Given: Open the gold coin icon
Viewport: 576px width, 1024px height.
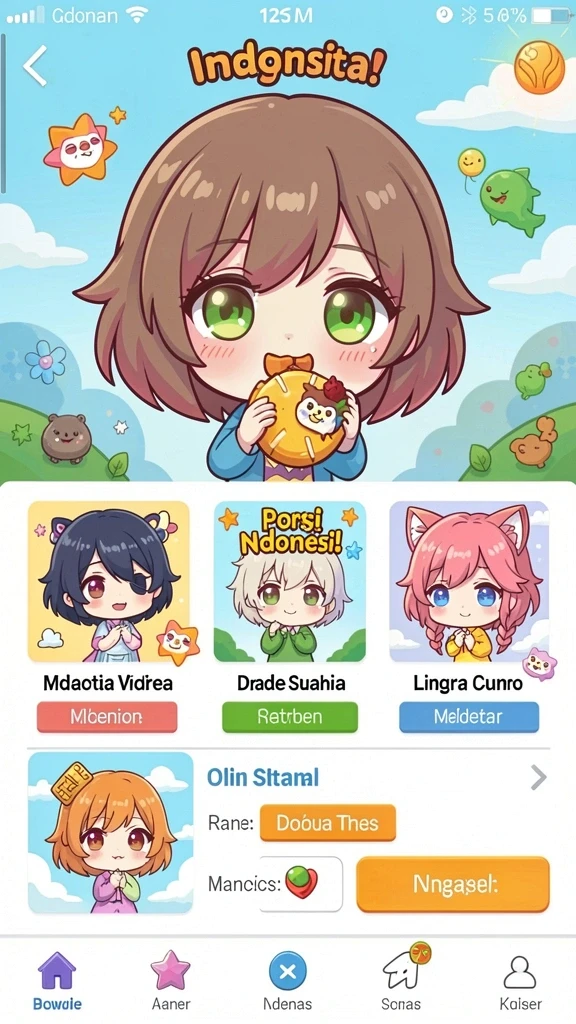Looking at the screenshot, I should click(539, 67).
